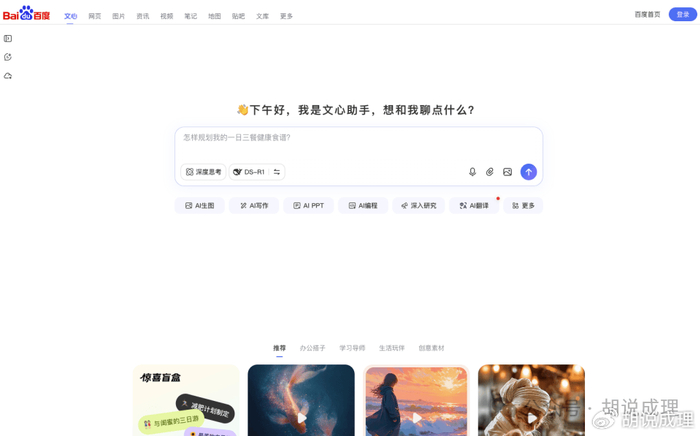Choose the AI写作 chip
This screenshot has height=436, width=700.
[254, 205]
